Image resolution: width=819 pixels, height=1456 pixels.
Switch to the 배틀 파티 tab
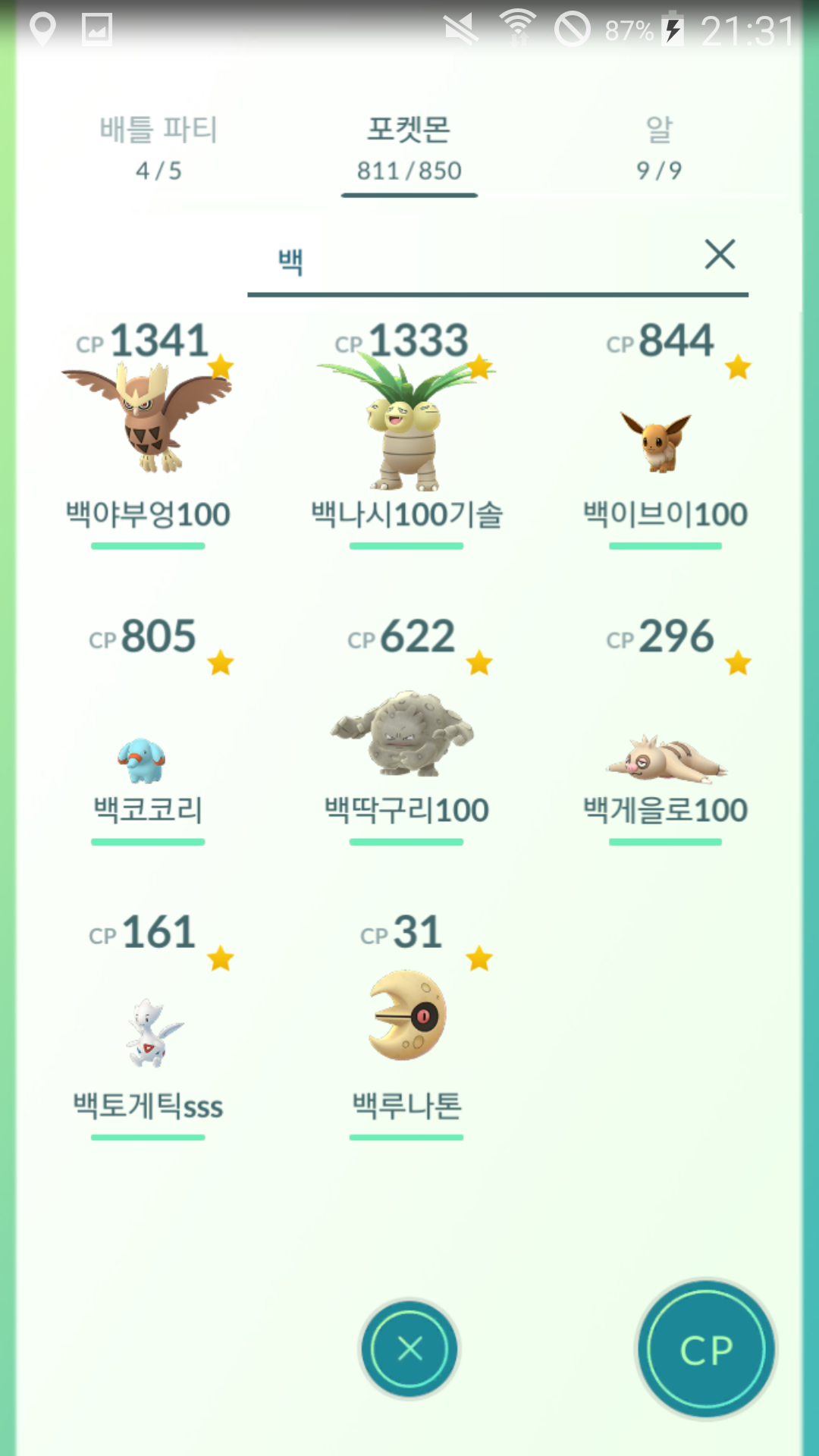click(158, 149)
